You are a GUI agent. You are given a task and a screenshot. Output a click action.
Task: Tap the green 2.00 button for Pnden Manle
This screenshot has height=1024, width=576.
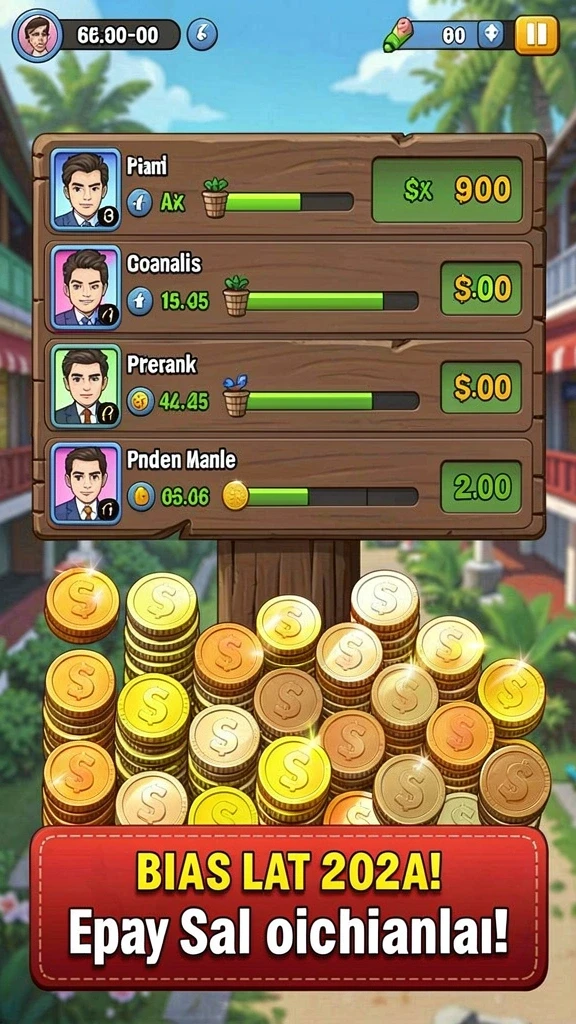click(x=481, y=487)
